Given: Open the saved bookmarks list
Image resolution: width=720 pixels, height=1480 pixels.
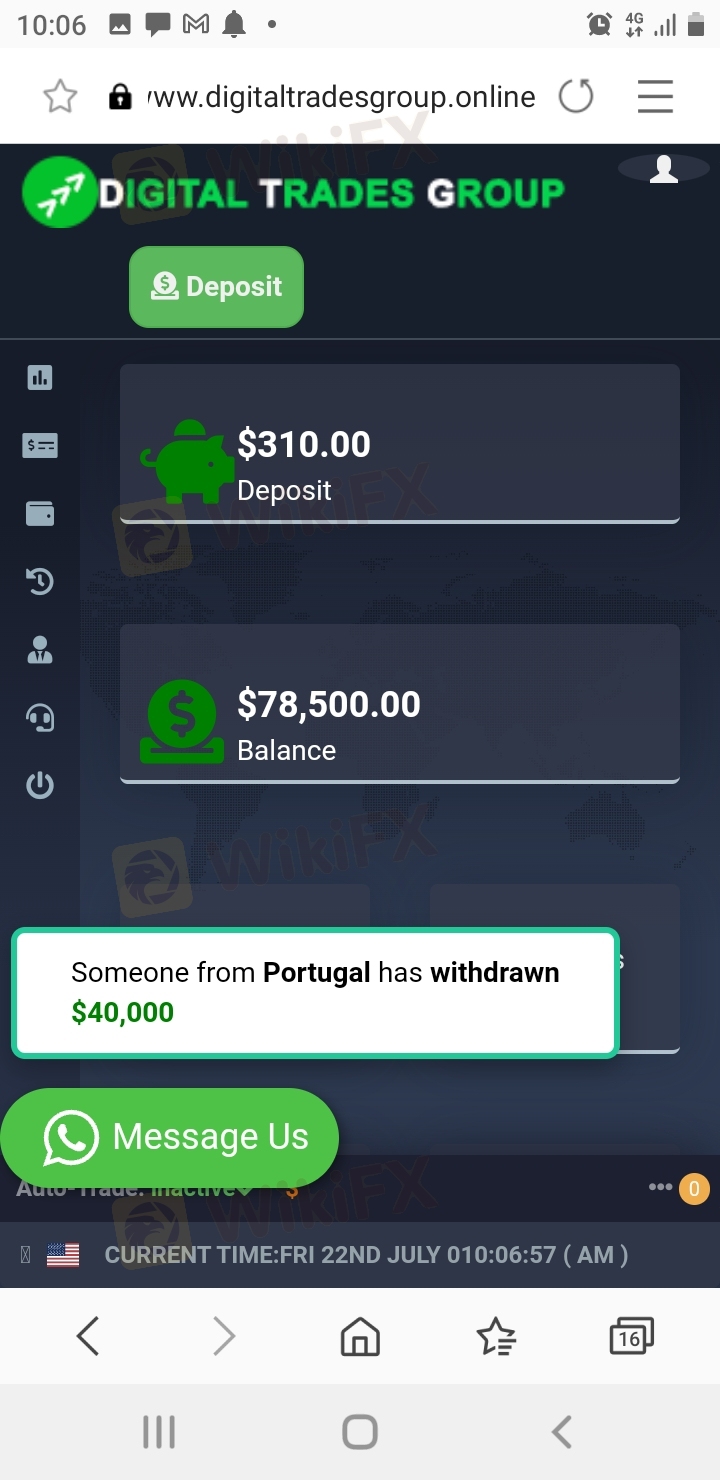Looking at the screenshot, I should pos(496,1336).
